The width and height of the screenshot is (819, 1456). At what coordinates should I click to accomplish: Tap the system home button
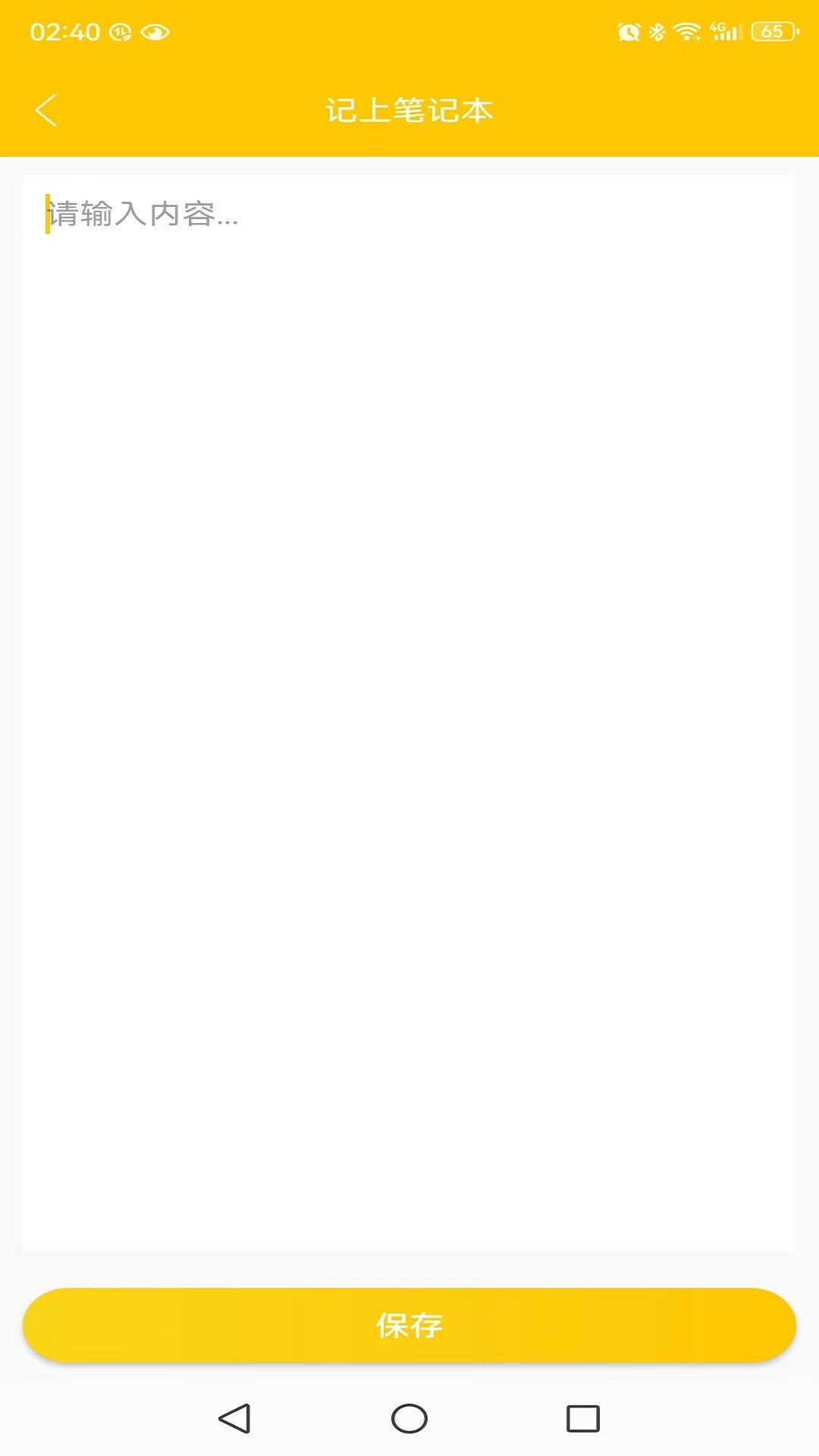point(409,1418)
